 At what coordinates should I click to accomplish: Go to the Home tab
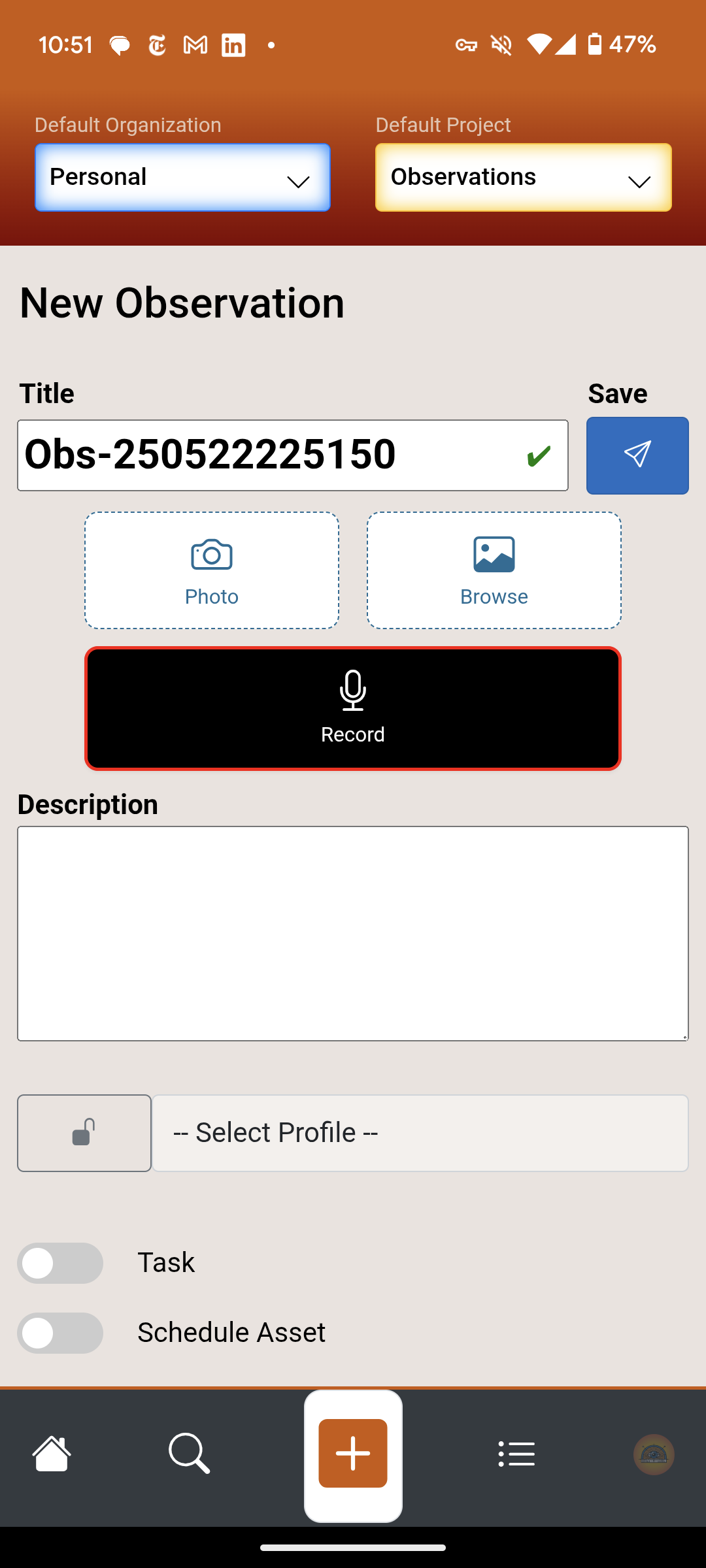click(x=52, y=1454)
